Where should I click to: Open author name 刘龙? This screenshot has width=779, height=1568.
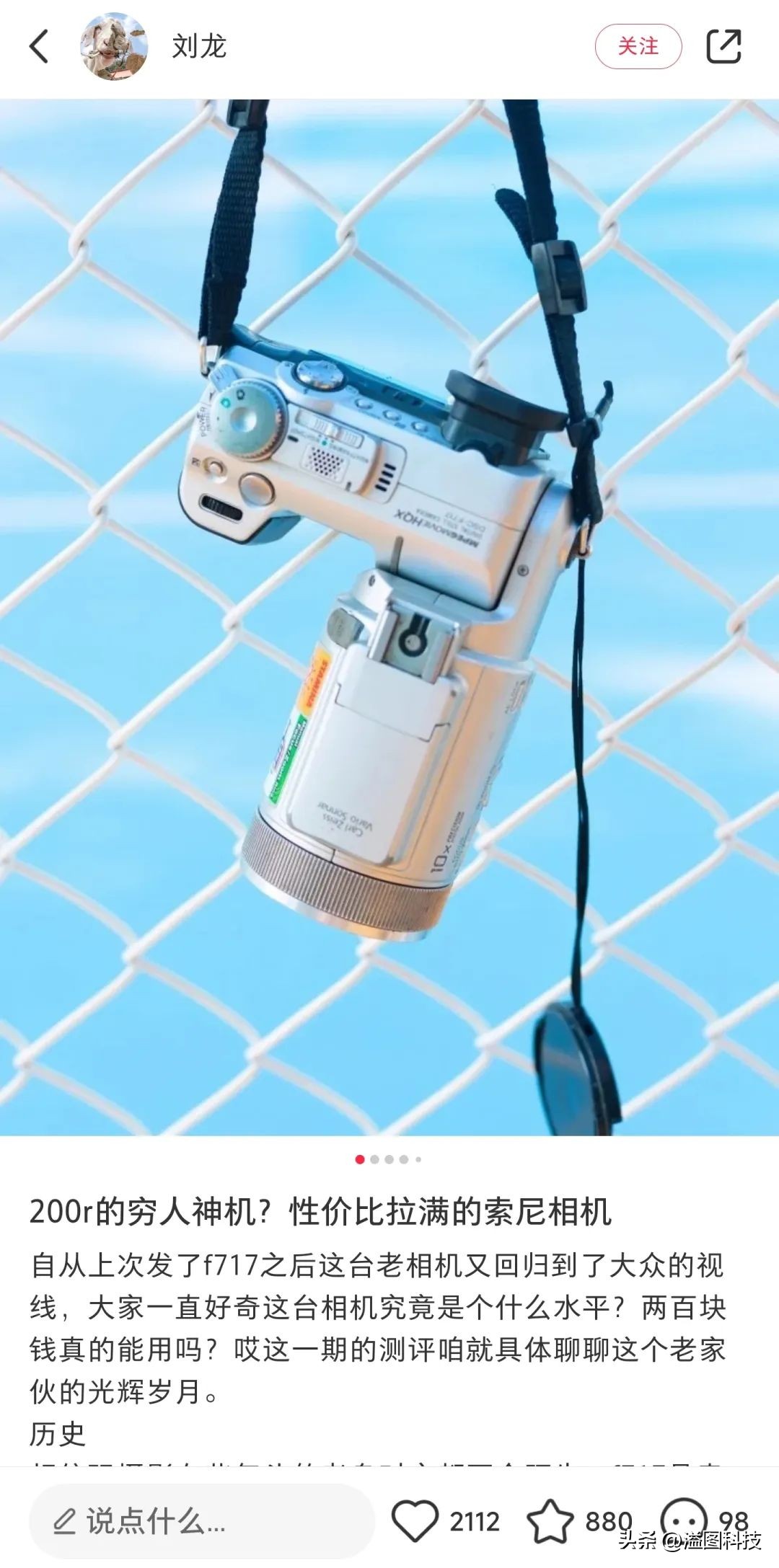[x=199, y=47]
